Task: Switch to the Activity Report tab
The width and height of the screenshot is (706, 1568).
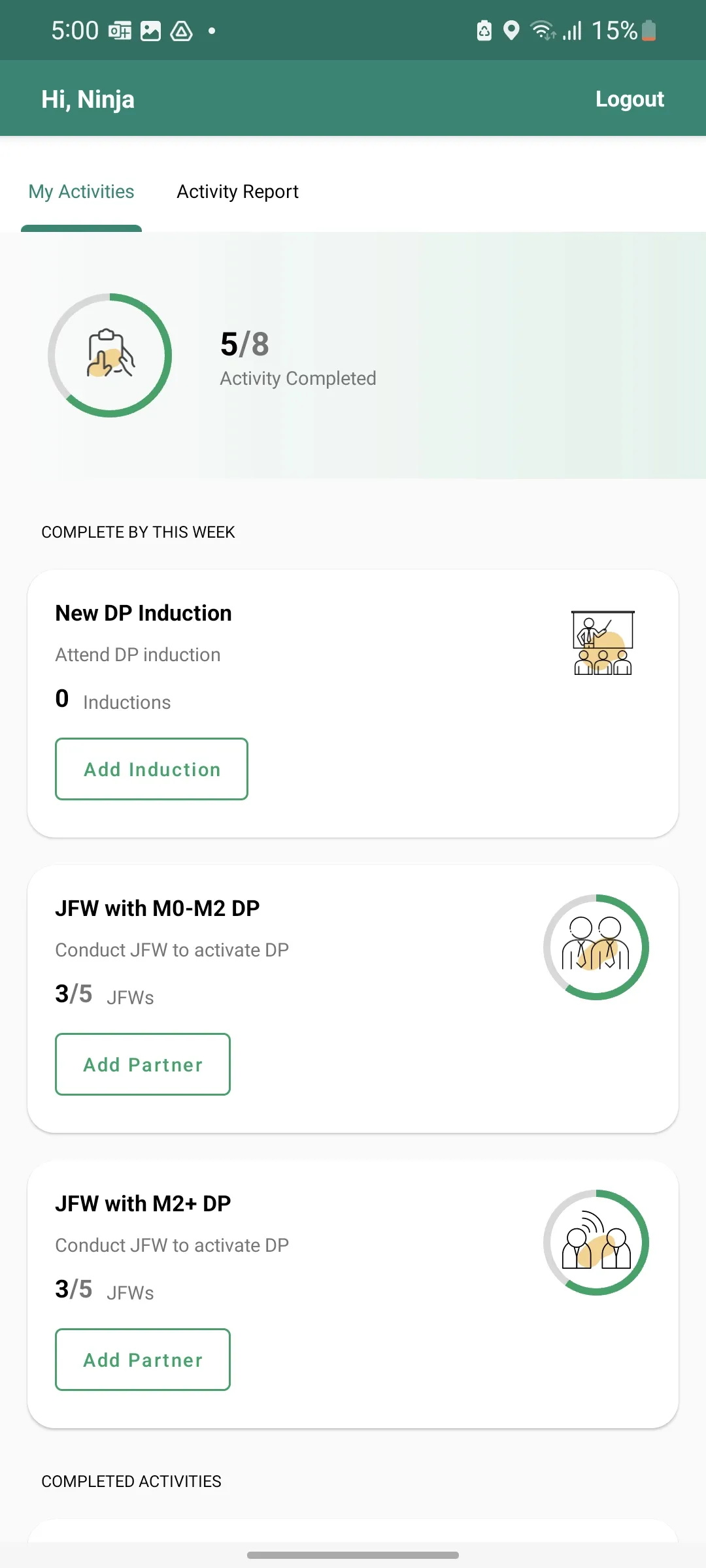Action: pyautogui.click(x=237, y=191)
